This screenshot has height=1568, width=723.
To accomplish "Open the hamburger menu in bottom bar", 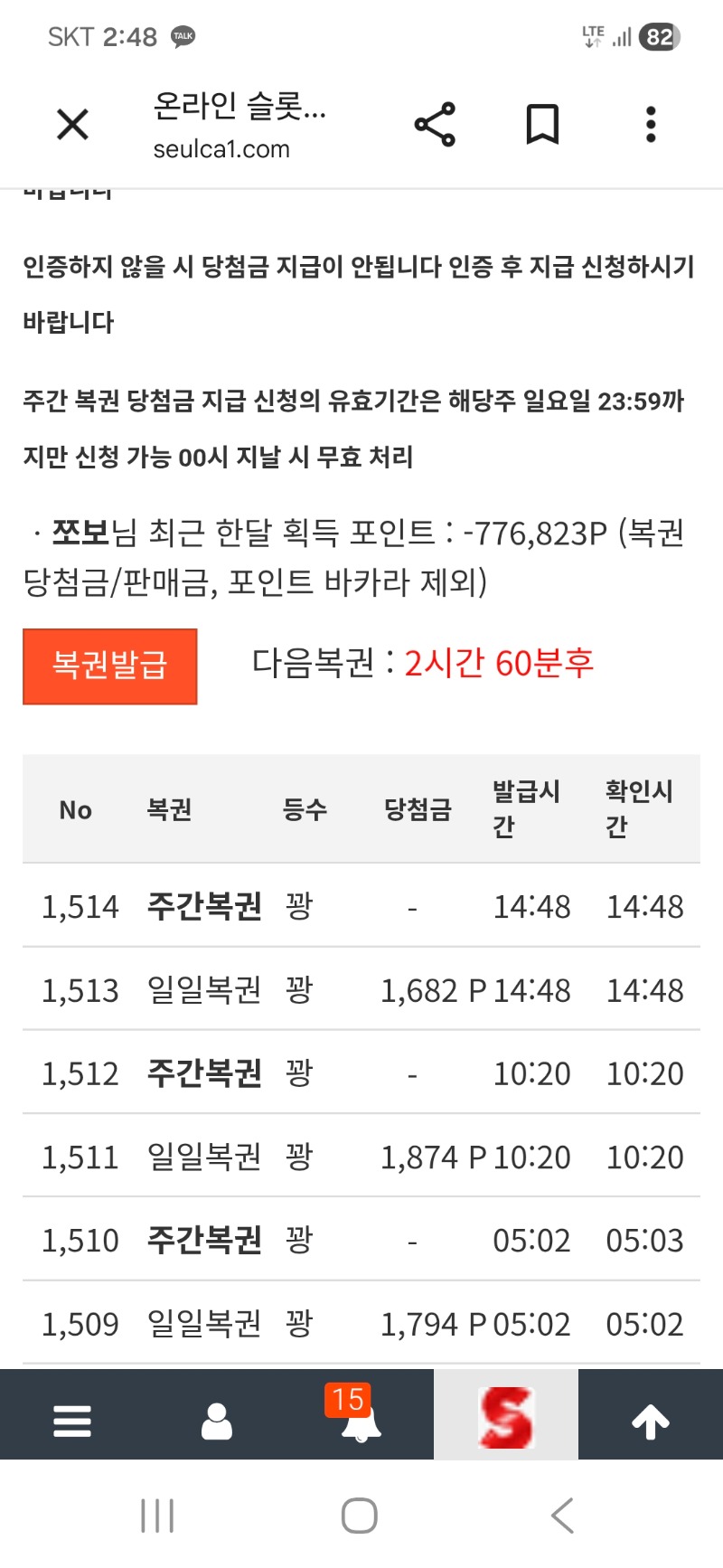I will click(72, 1421).
